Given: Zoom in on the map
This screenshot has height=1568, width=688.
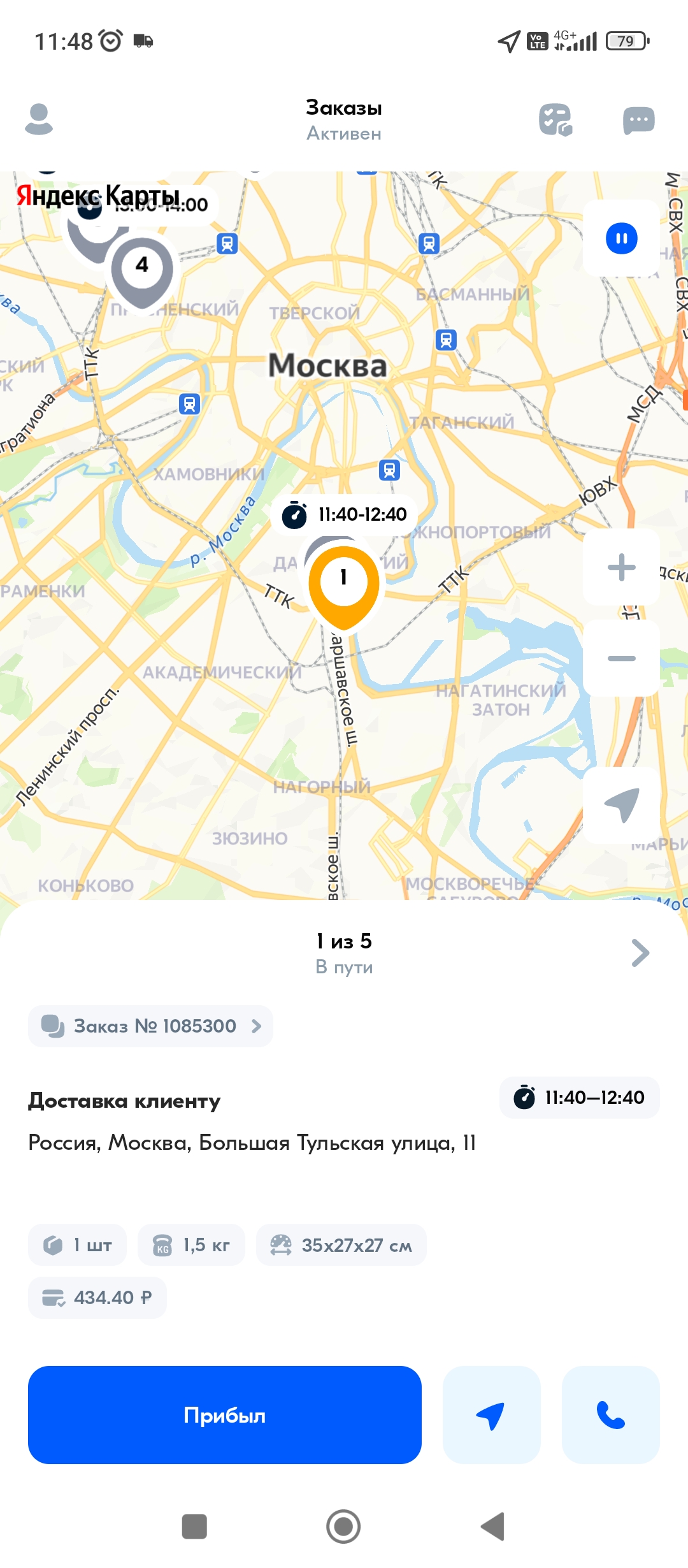Looking at the screenshot, I should coord(621,567).
